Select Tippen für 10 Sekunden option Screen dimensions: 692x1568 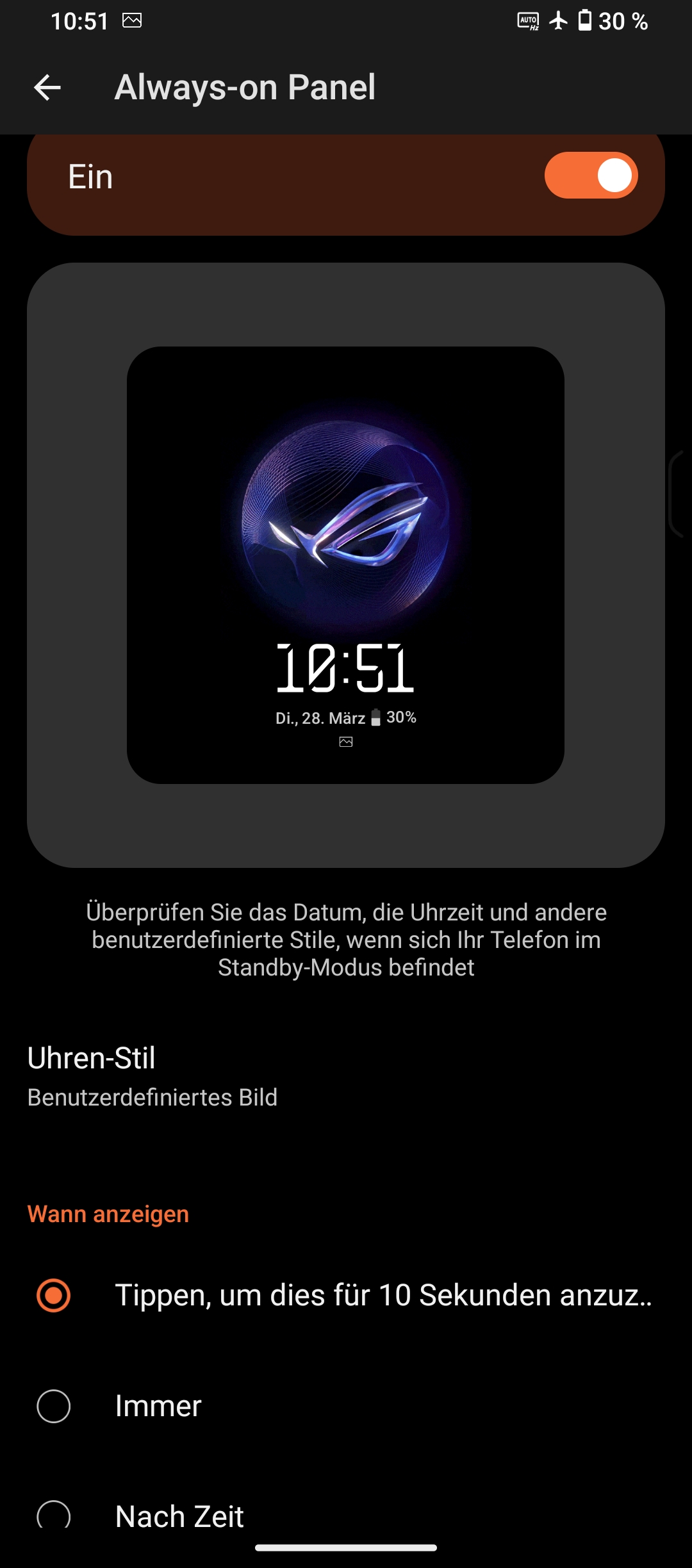[x=346, y=1295]
